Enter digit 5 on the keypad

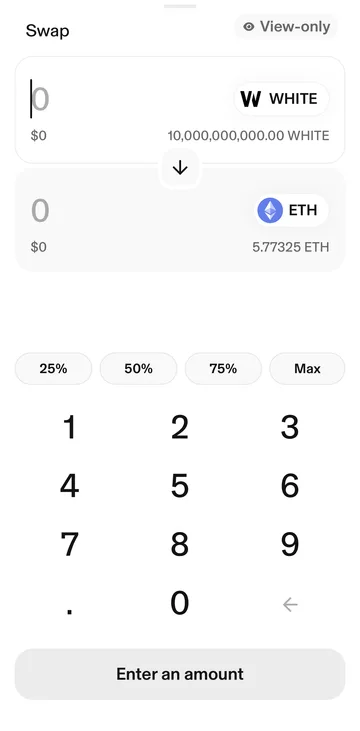click(180, 486)
